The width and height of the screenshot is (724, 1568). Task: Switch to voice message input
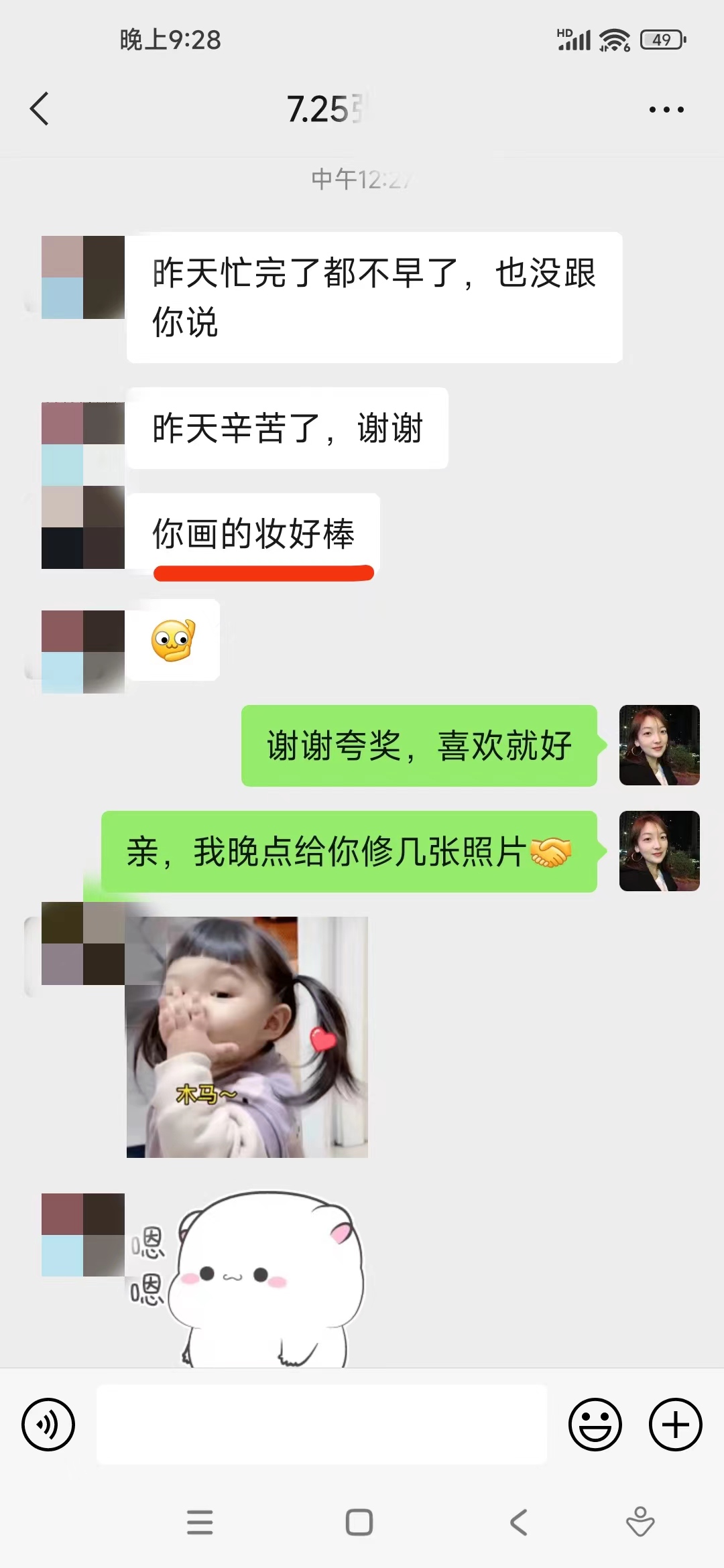pyautogui.click(x=48, y=1424)
